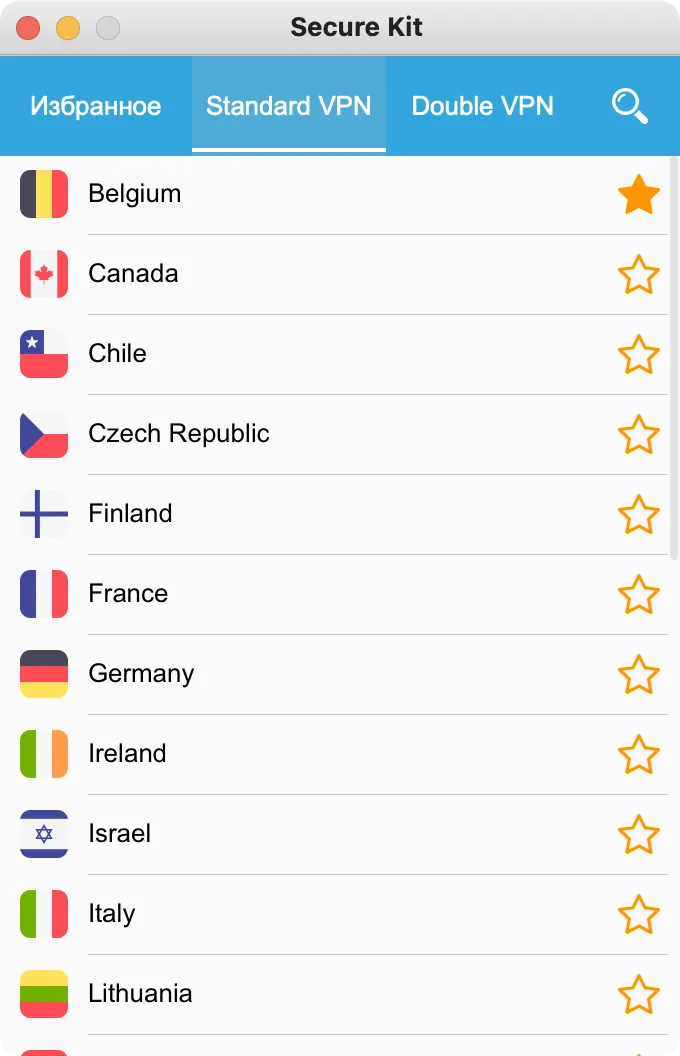This screenshot has height=1056, width=680.
Task: Open the search magnifier icon
Action: click(x=630, y=106)
